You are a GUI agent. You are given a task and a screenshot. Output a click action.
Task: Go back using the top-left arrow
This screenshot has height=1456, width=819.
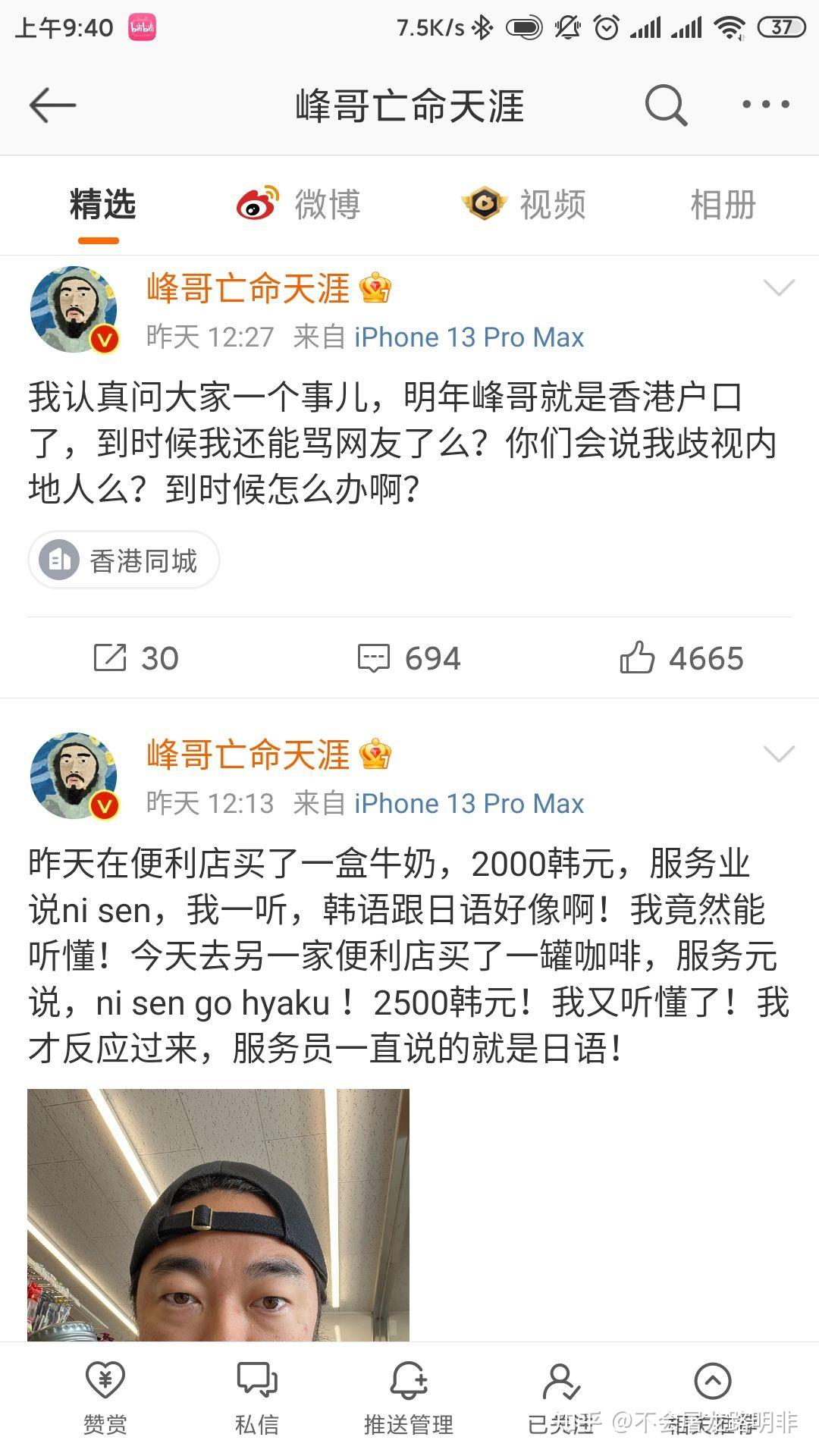pyautogui.click(x=52, y=105)
